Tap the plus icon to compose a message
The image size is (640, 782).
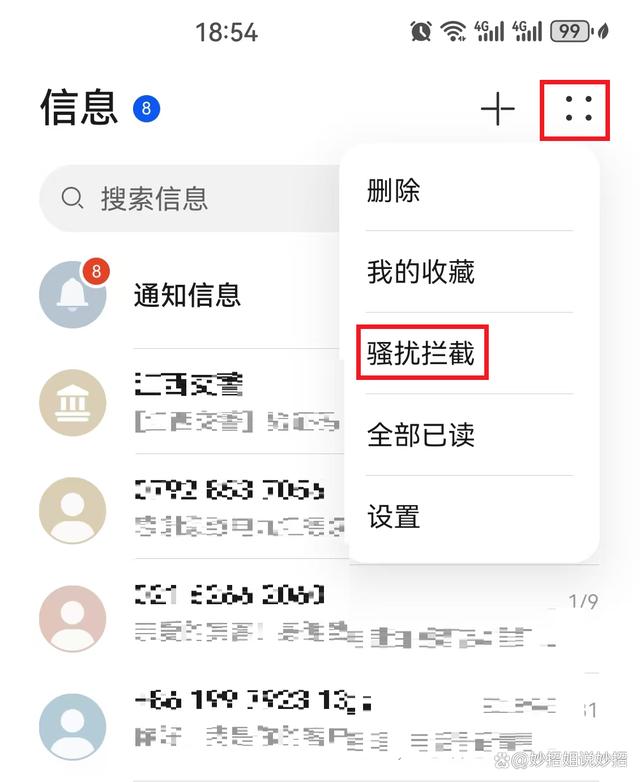(497, 108)
